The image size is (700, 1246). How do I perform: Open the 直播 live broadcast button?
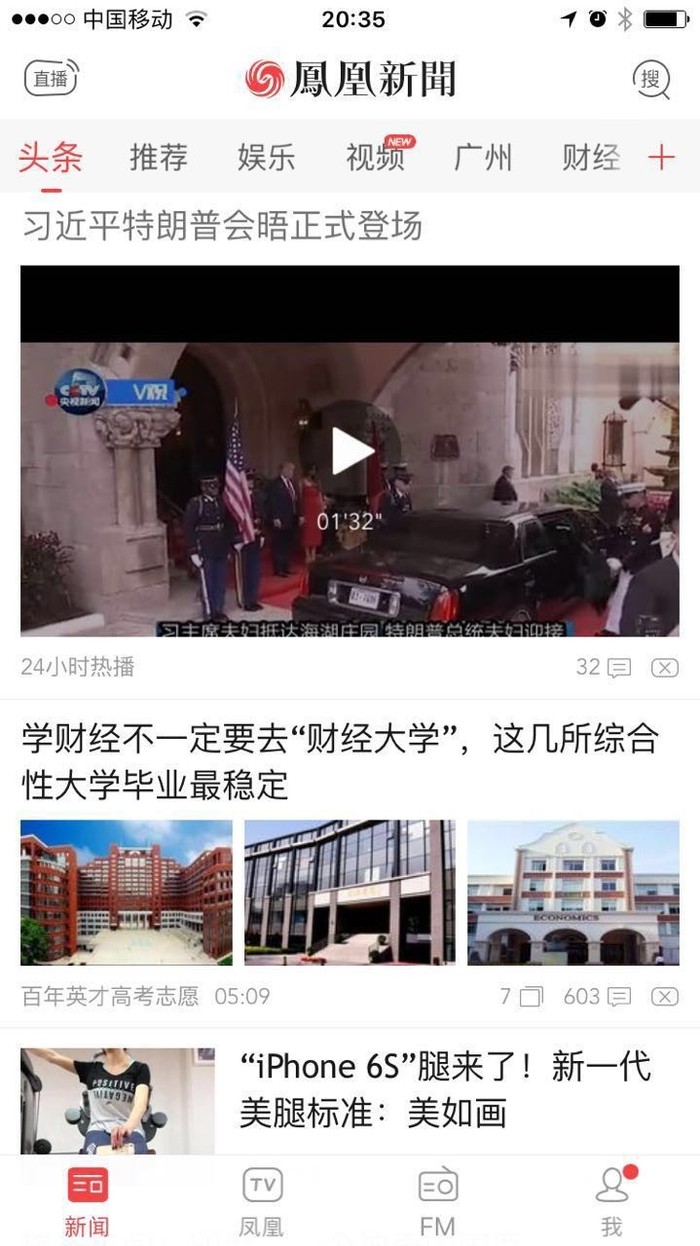[x=50, y=78]
